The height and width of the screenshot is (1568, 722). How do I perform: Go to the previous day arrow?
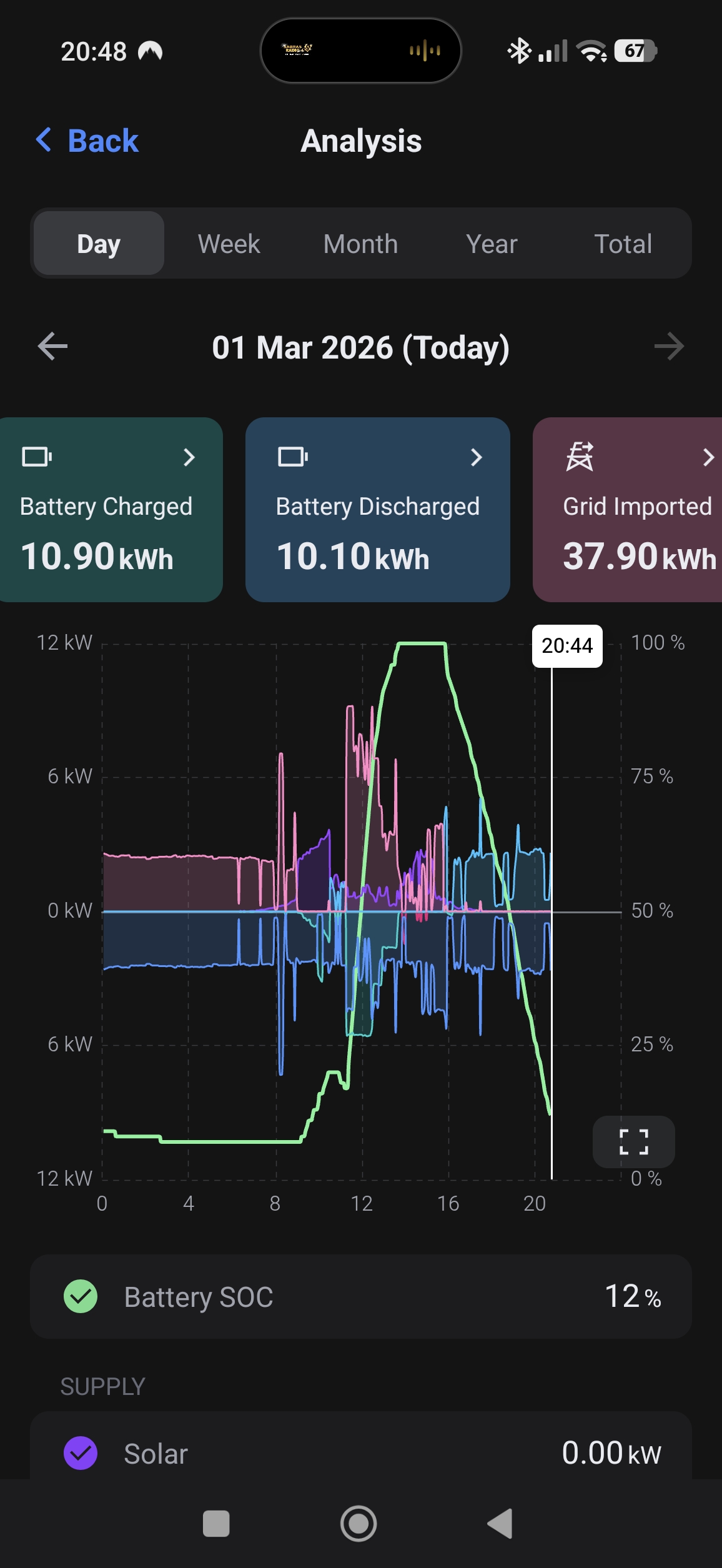point(52,347)
